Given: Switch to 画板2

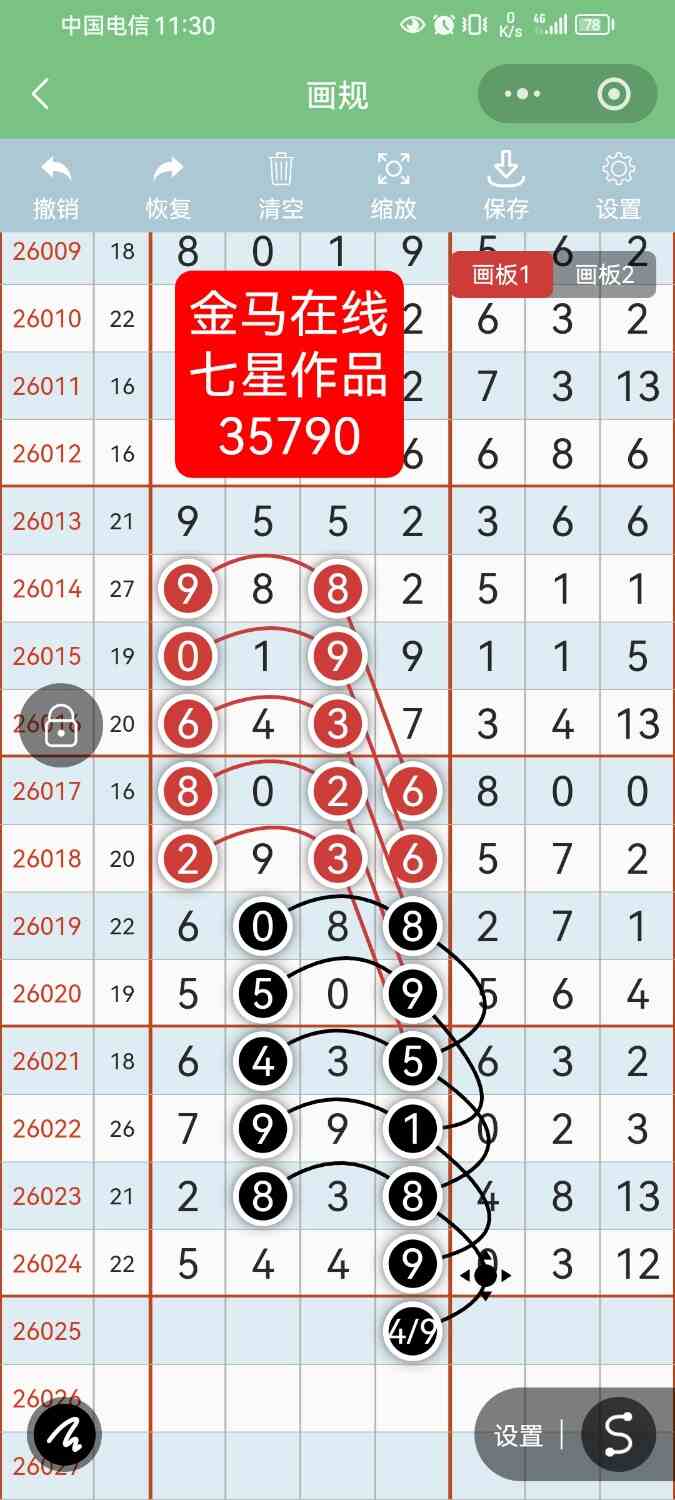Looking at the screenshot, I should pyautogui.click(x=605, y=275).
